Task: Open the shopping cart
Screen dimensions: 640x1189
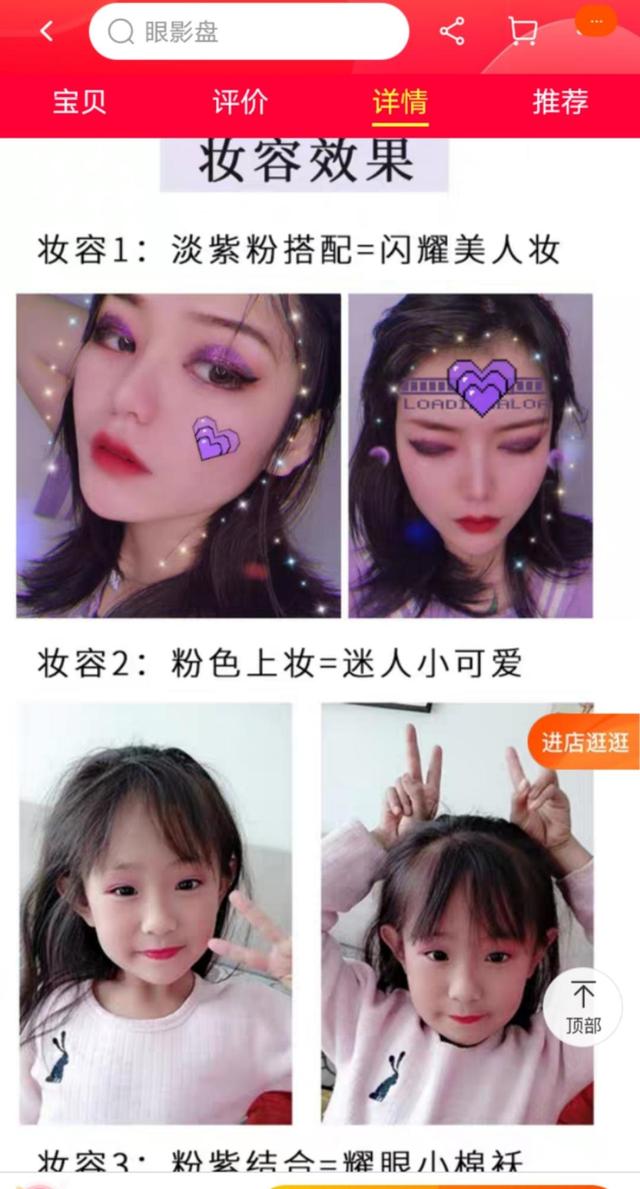Action: coord(522,32)
